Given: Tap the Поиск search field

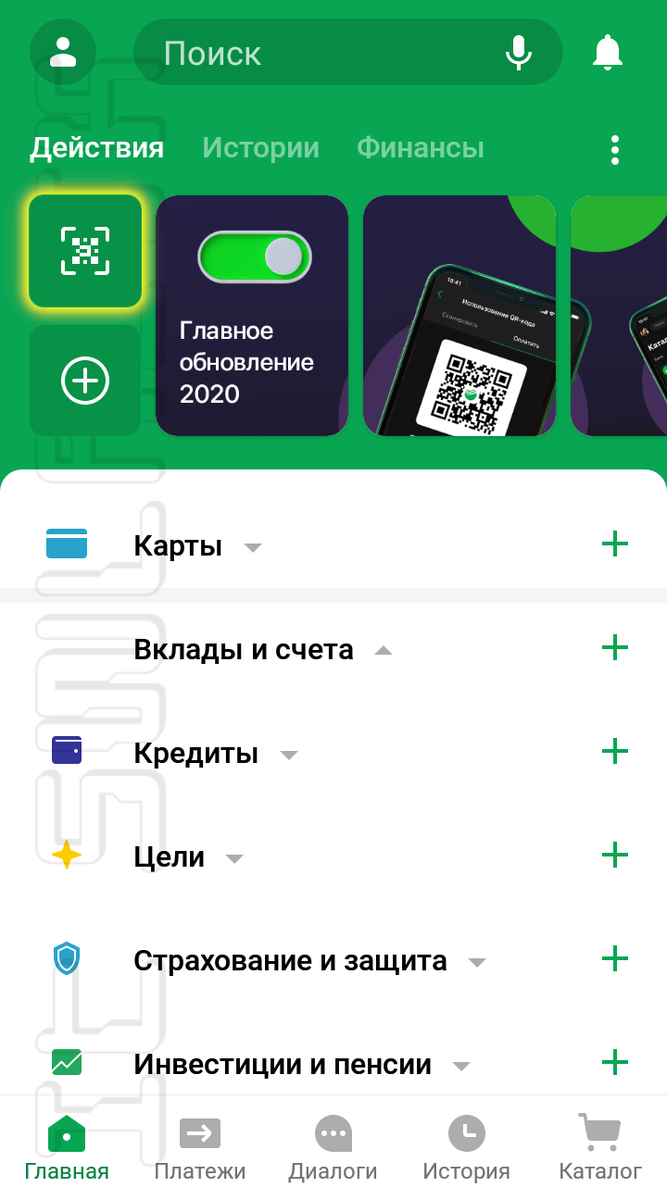Looking at the screenshot, I should point(320,53).
